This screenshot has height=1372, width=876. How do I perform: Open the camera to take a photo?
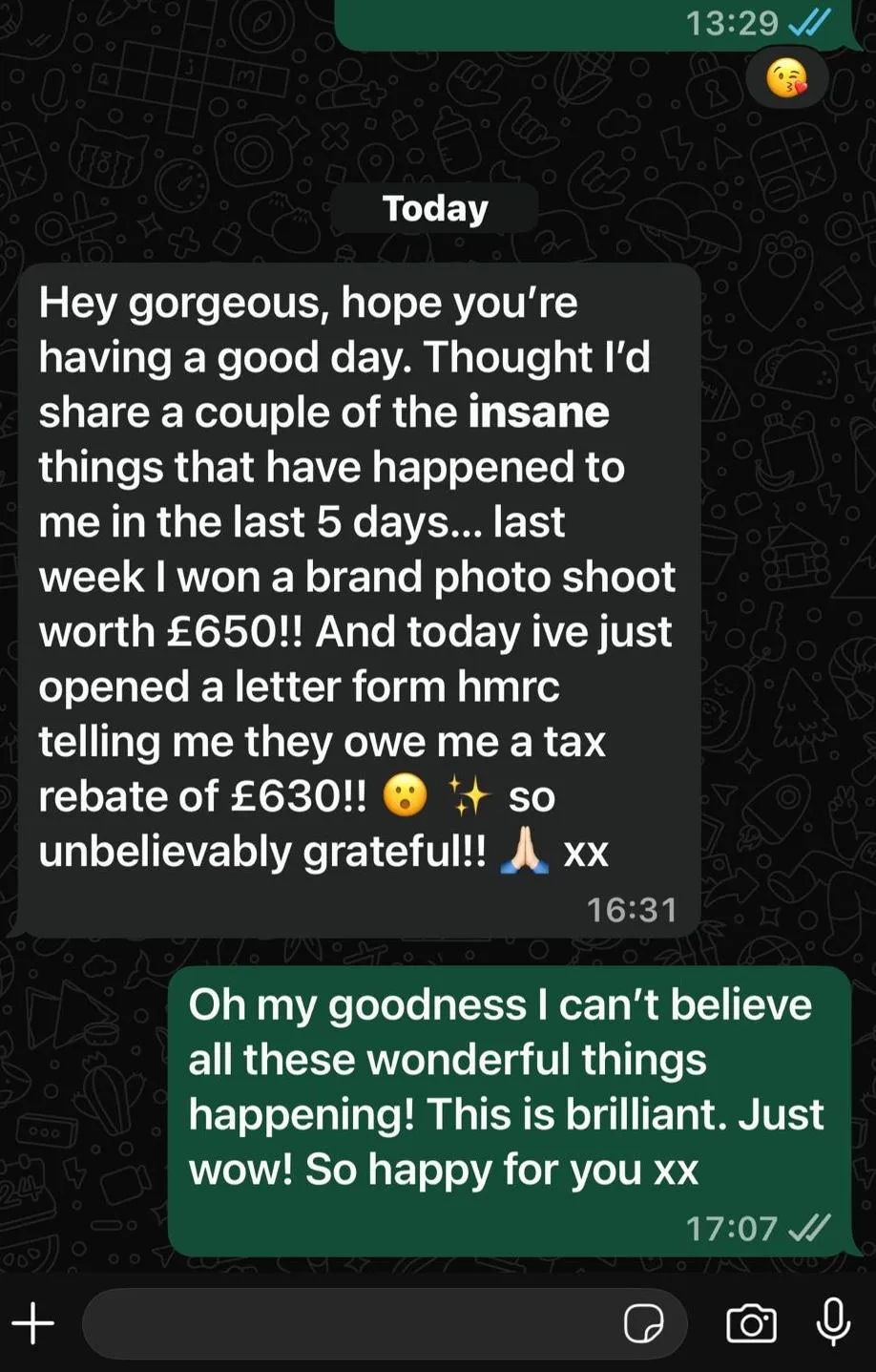[x=751, y=1323]
